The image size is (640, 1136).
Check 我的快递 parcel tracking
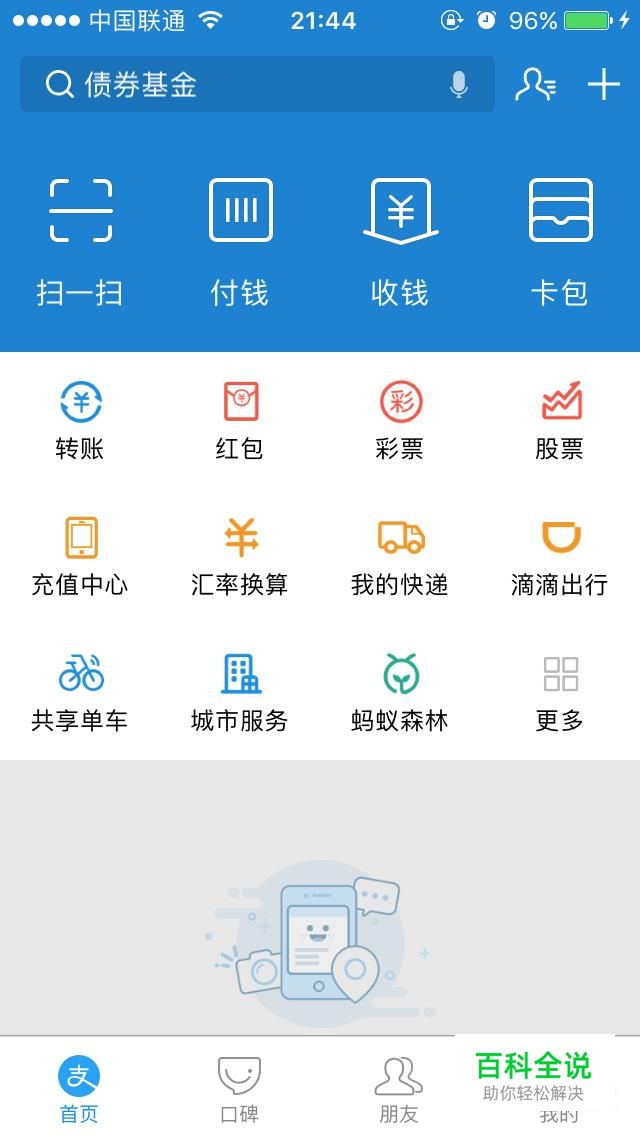[400, 556]
